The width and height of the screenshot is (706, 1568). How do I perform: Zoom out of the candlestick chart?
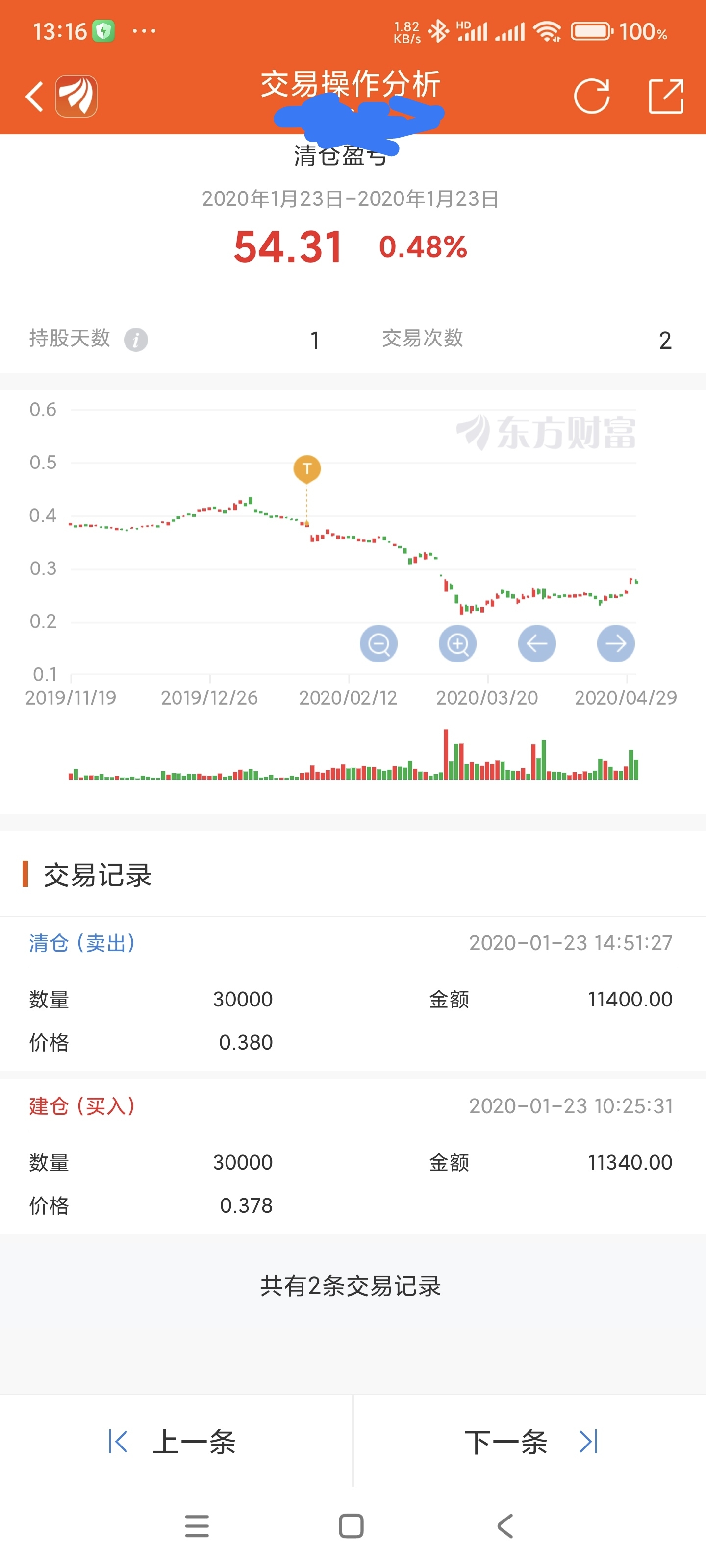(378, 643)
